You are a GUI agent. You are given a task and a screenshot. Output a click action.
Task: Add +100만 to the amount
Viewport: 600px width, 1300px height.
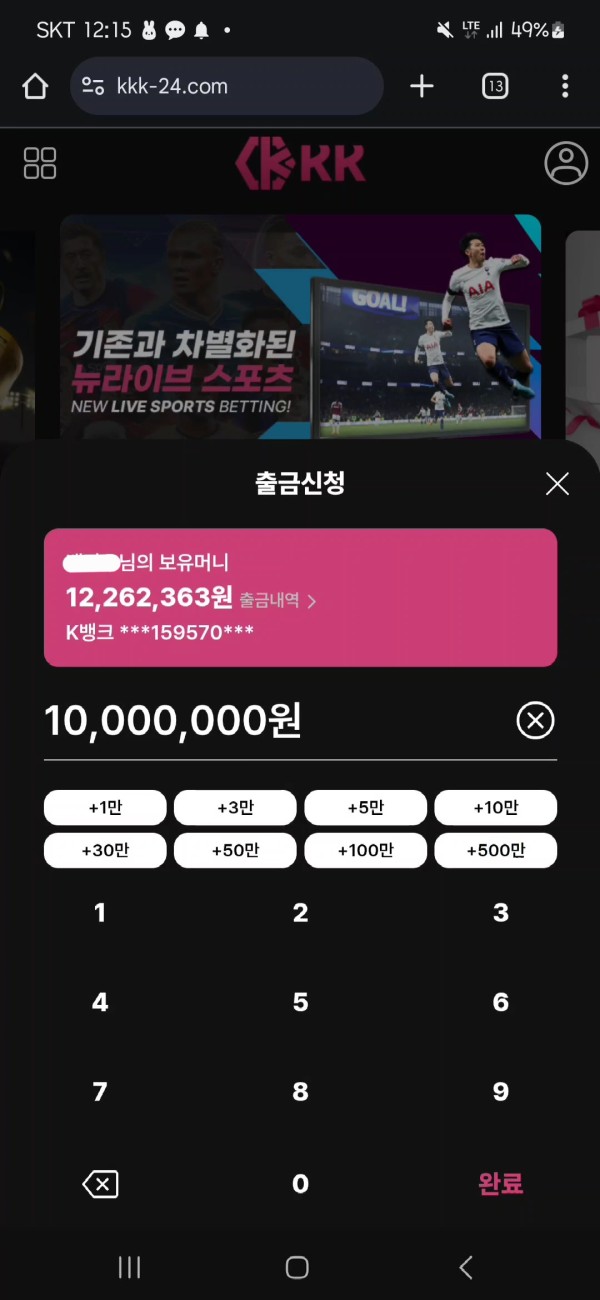[365, 851]
